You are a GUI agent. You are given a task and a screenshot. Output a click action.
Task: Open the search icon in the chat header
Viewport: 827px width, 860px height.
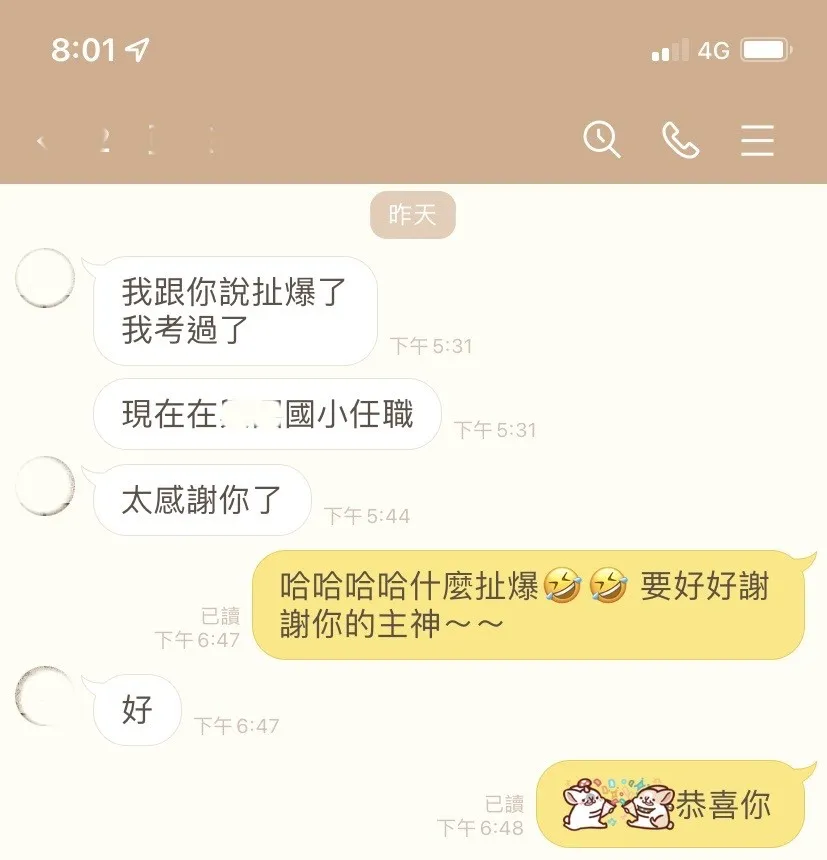click(x=602, y=141)
